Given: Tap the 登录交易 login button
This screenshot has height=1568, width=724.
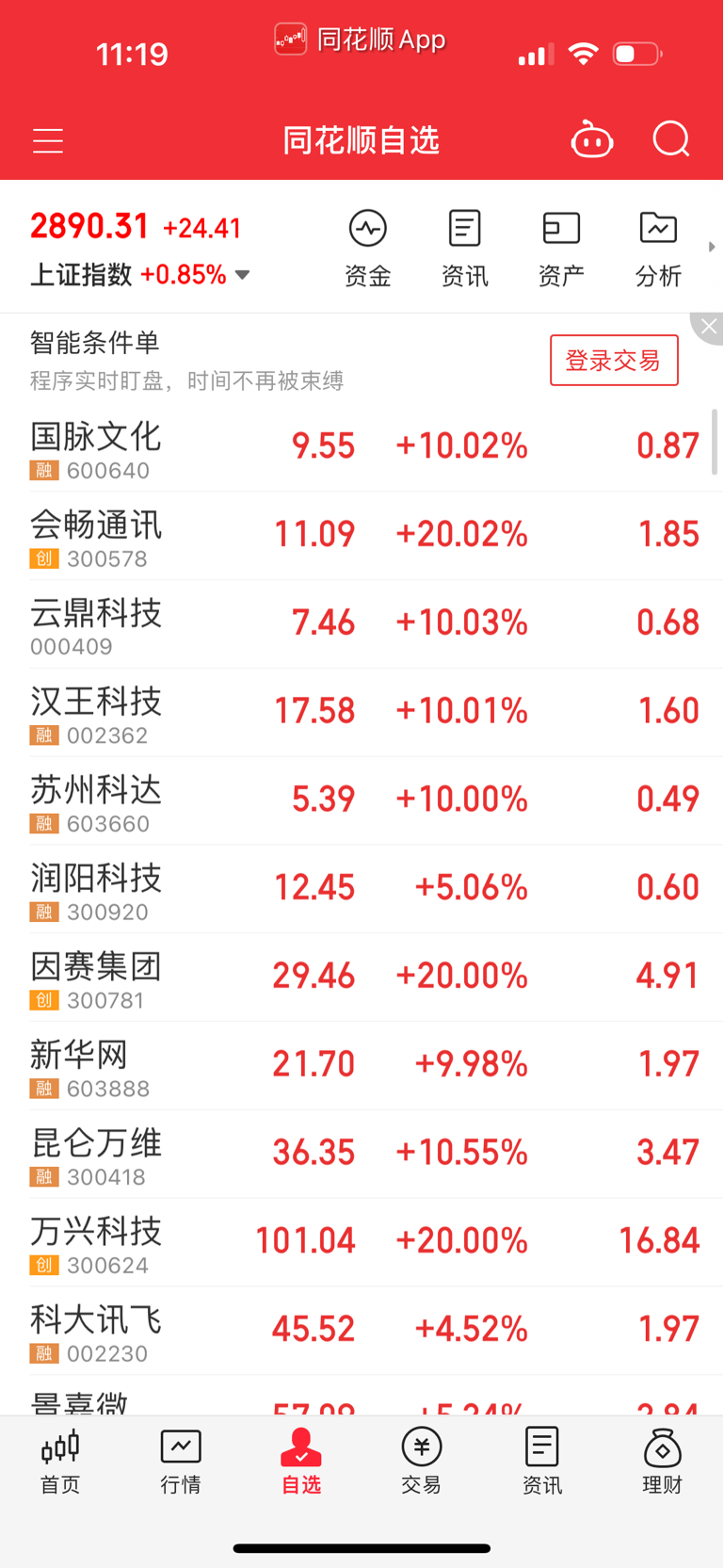Looking at the screenshot, I should 614,360.
